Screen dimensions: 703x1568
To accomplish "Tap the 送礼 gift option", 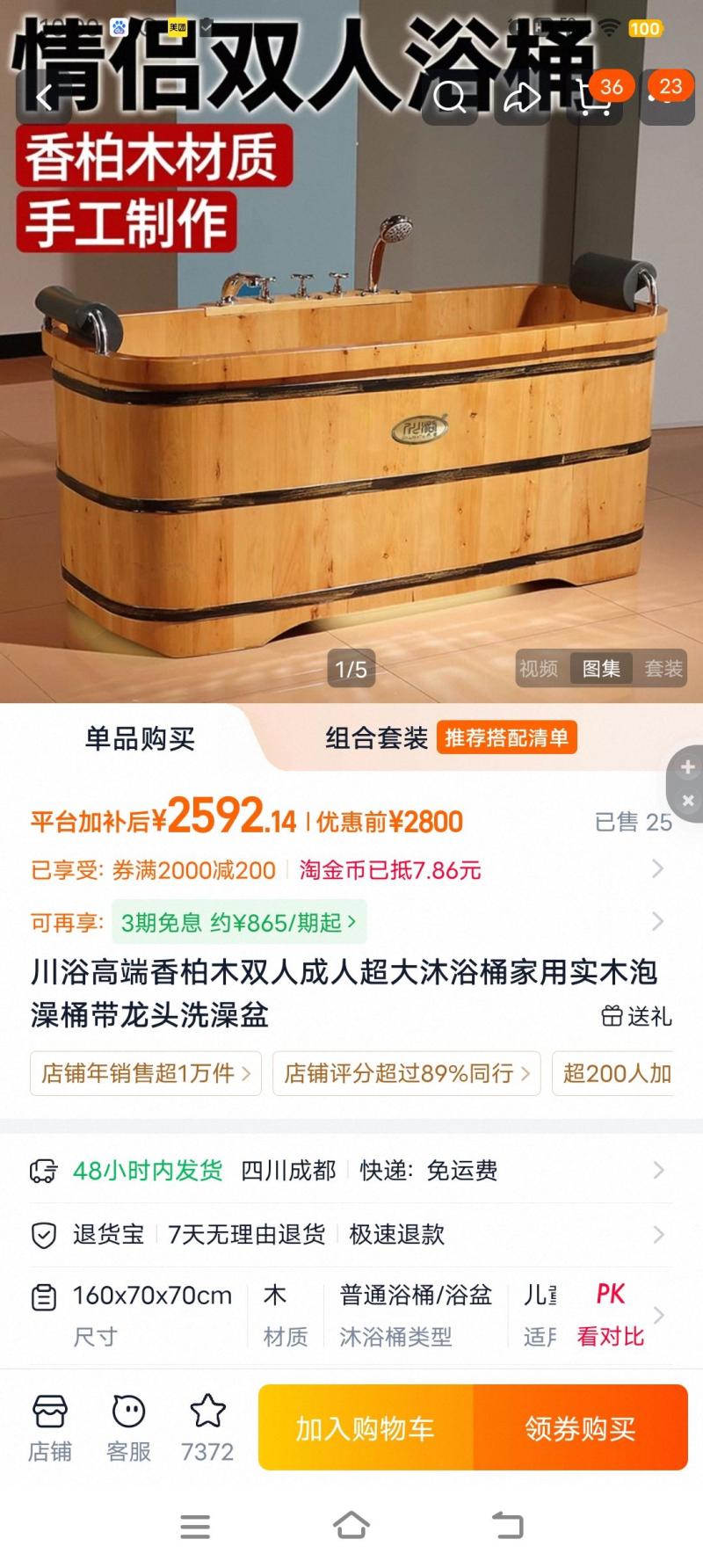I will [x=636, y=1016].
